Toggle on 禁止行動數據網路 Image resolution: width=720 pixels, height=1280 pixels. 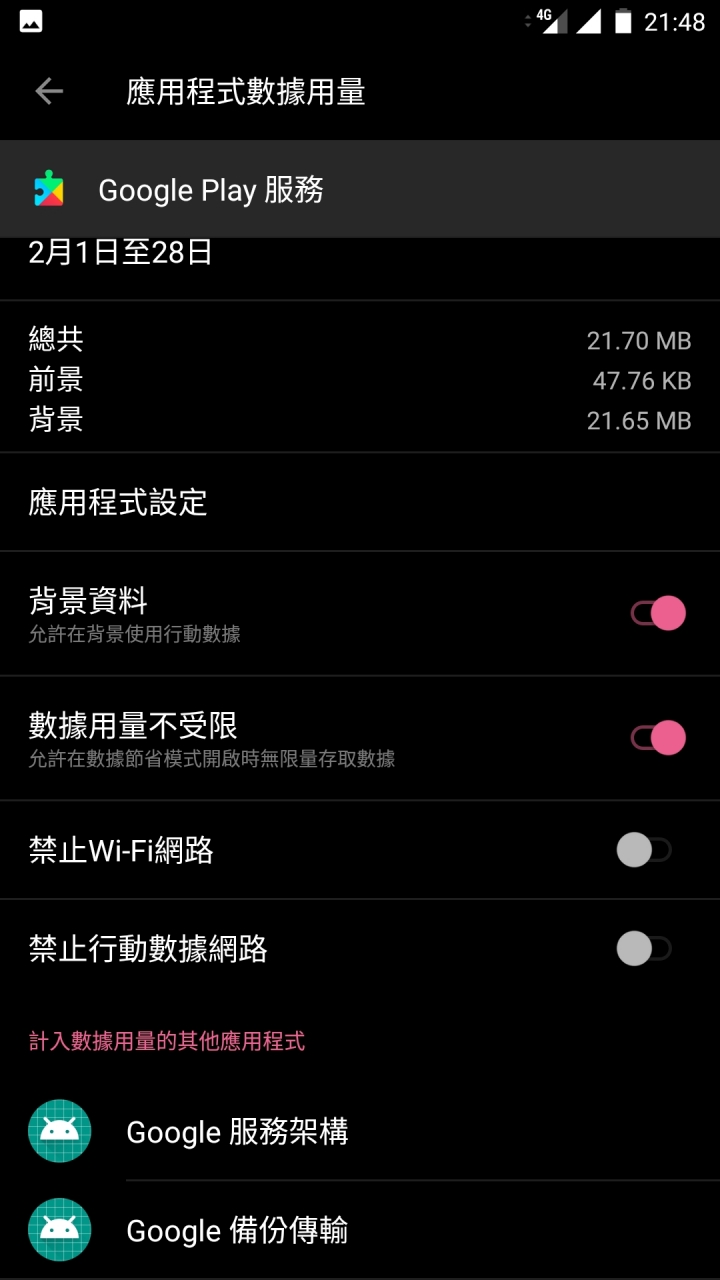tap(643, 948)
